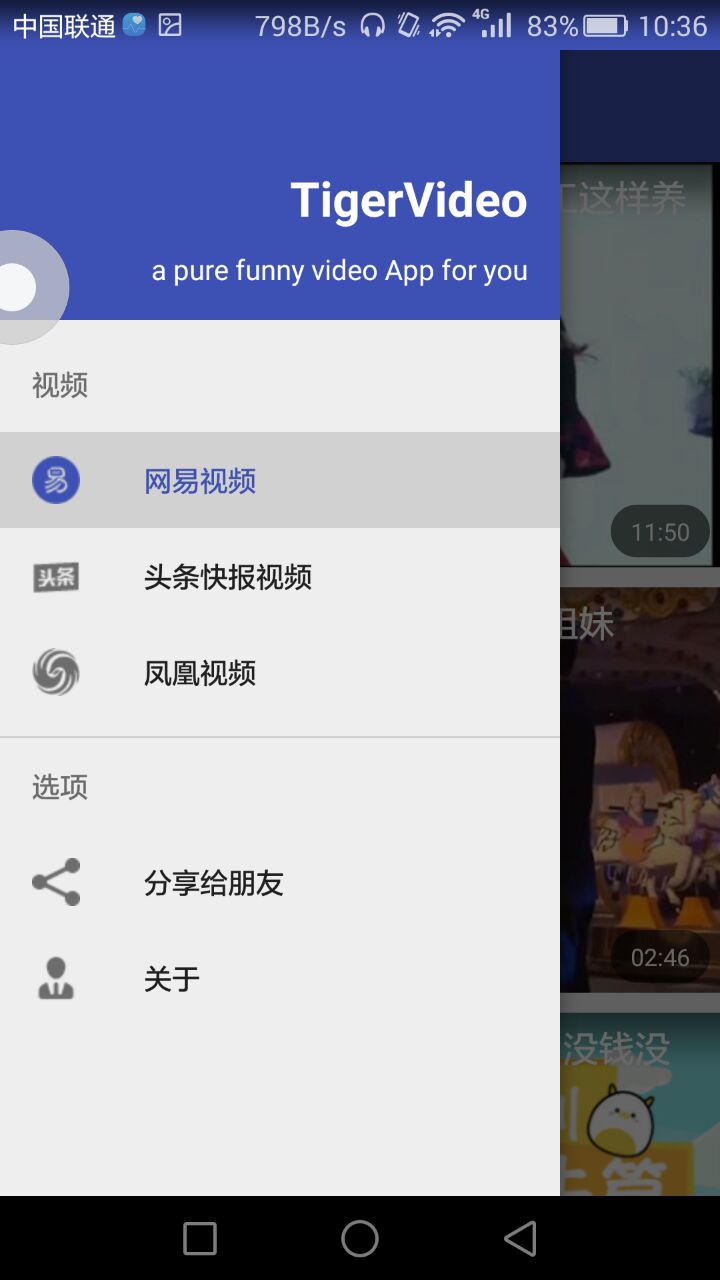Open 头条快报视频 source
Image resolution: width=720 pixels, height=1280 pixels.
[280, 576]
